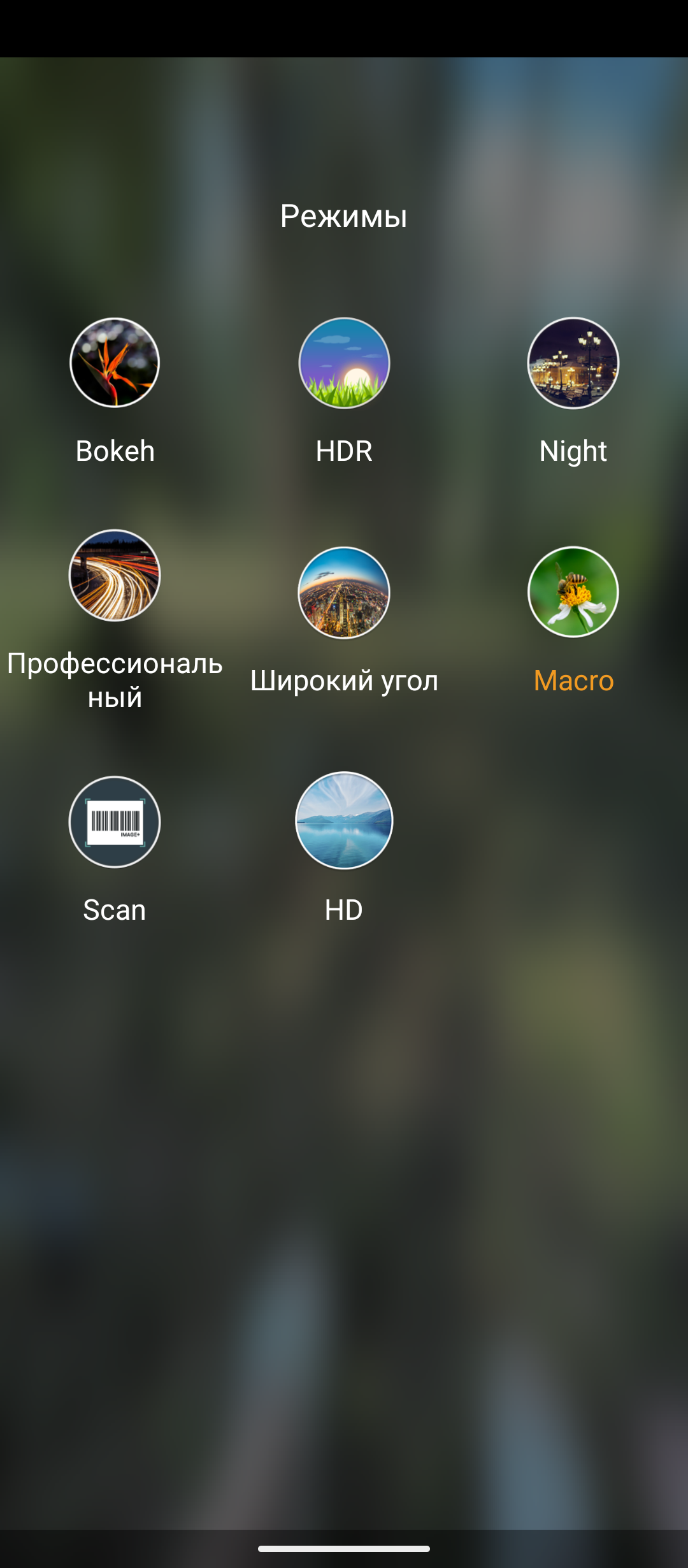Tap the Macro mode
This screenshot has width=688, height=1568.
[x=573, y=592]
